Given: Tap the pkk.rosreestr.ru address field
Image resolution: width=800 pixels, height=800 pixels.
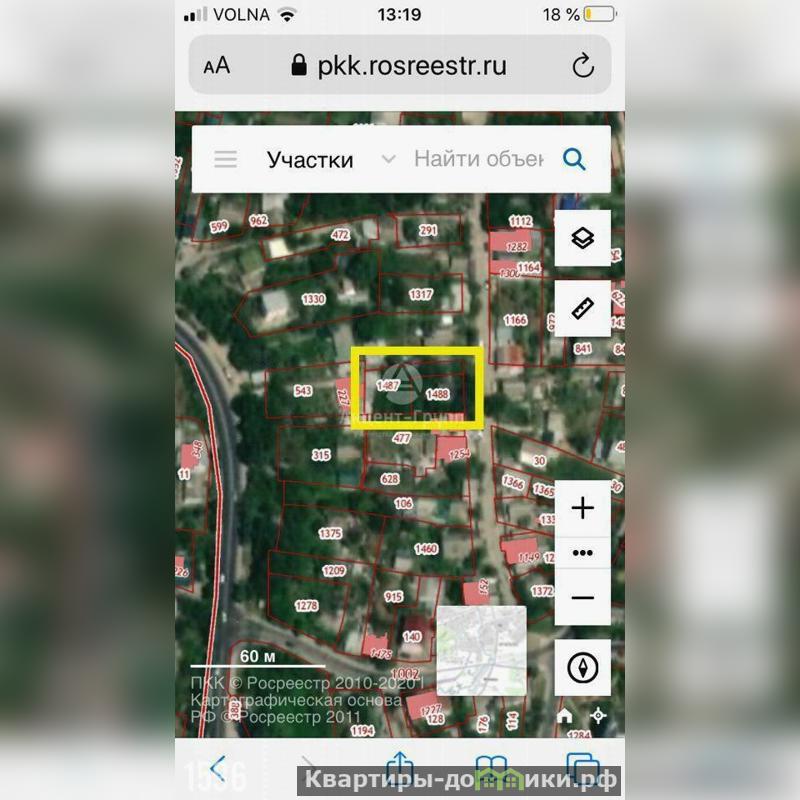Looking at the screenshot, I should [400, 66].
